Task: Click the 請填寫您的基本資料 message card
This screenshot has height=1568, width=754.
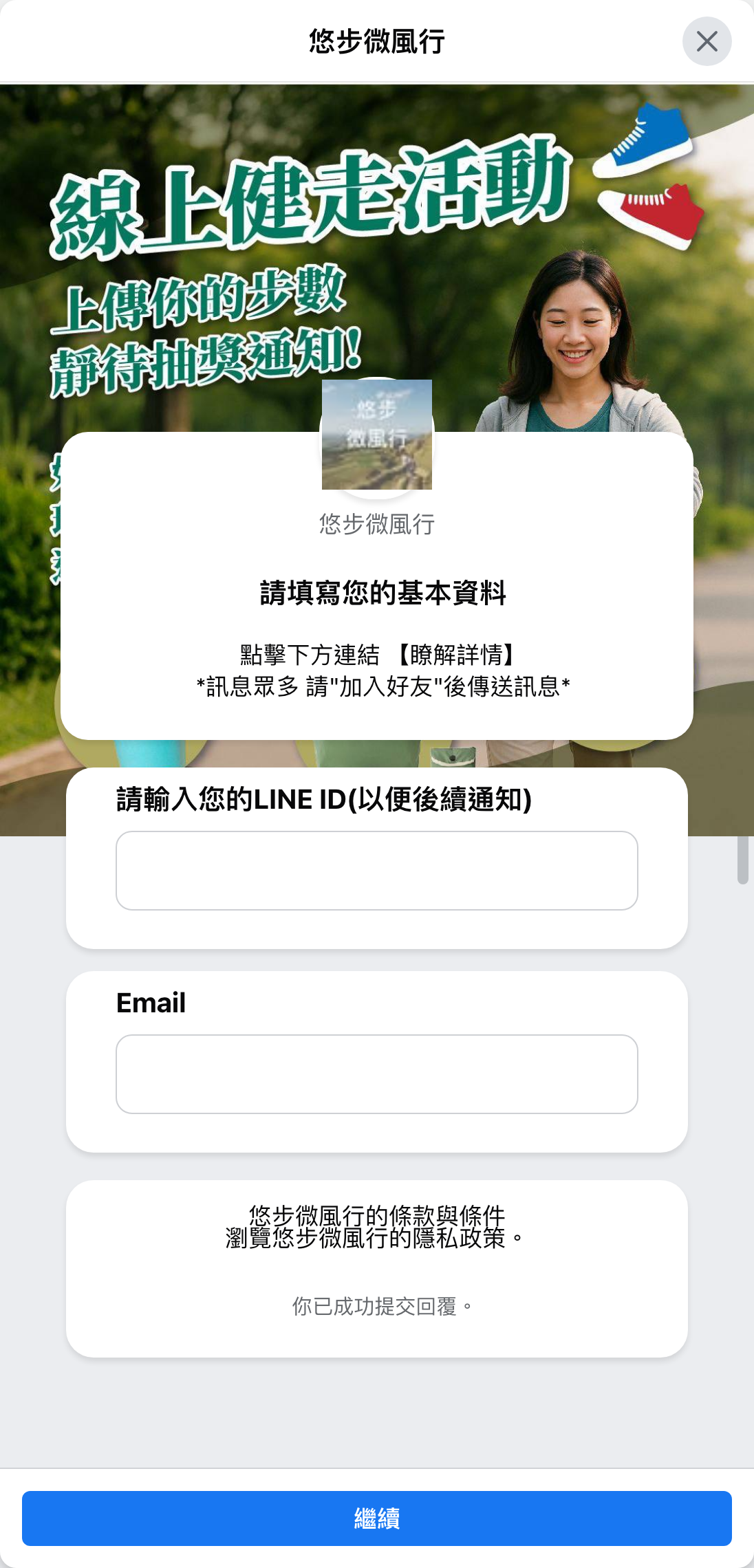Action: tap(377, 591)
